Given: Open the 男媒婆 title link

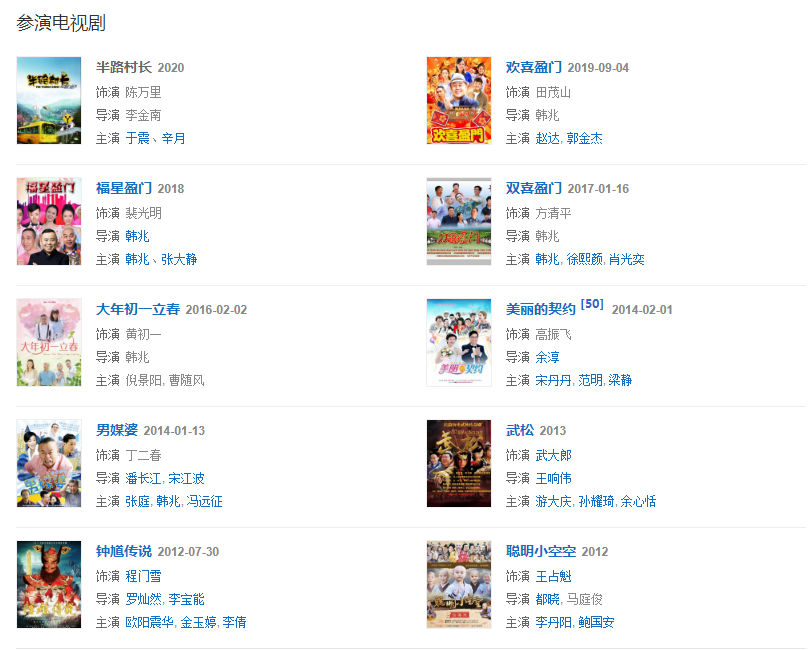Looking at the screenshot, I should point(116,431).
